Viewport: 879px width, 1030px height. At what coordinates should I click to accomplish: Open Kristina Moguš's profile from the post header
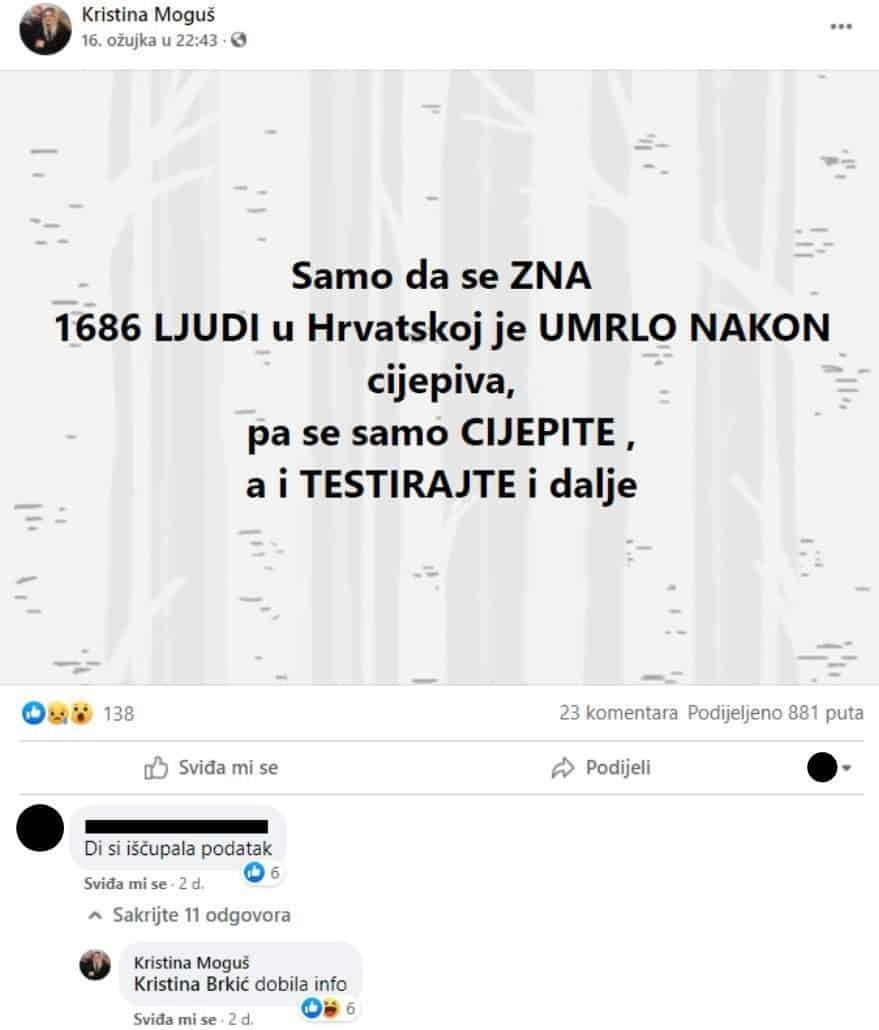(146, 16)
